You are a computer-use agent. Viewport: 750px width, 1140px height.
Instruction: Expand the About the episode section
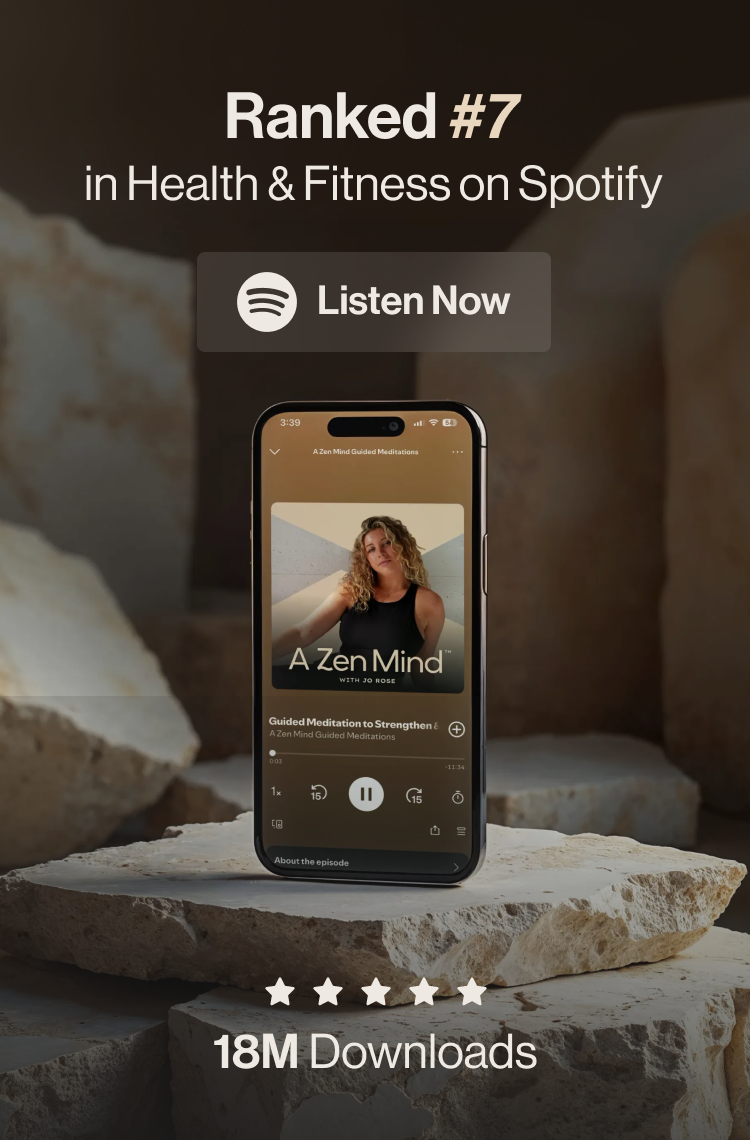coord(313,862)
